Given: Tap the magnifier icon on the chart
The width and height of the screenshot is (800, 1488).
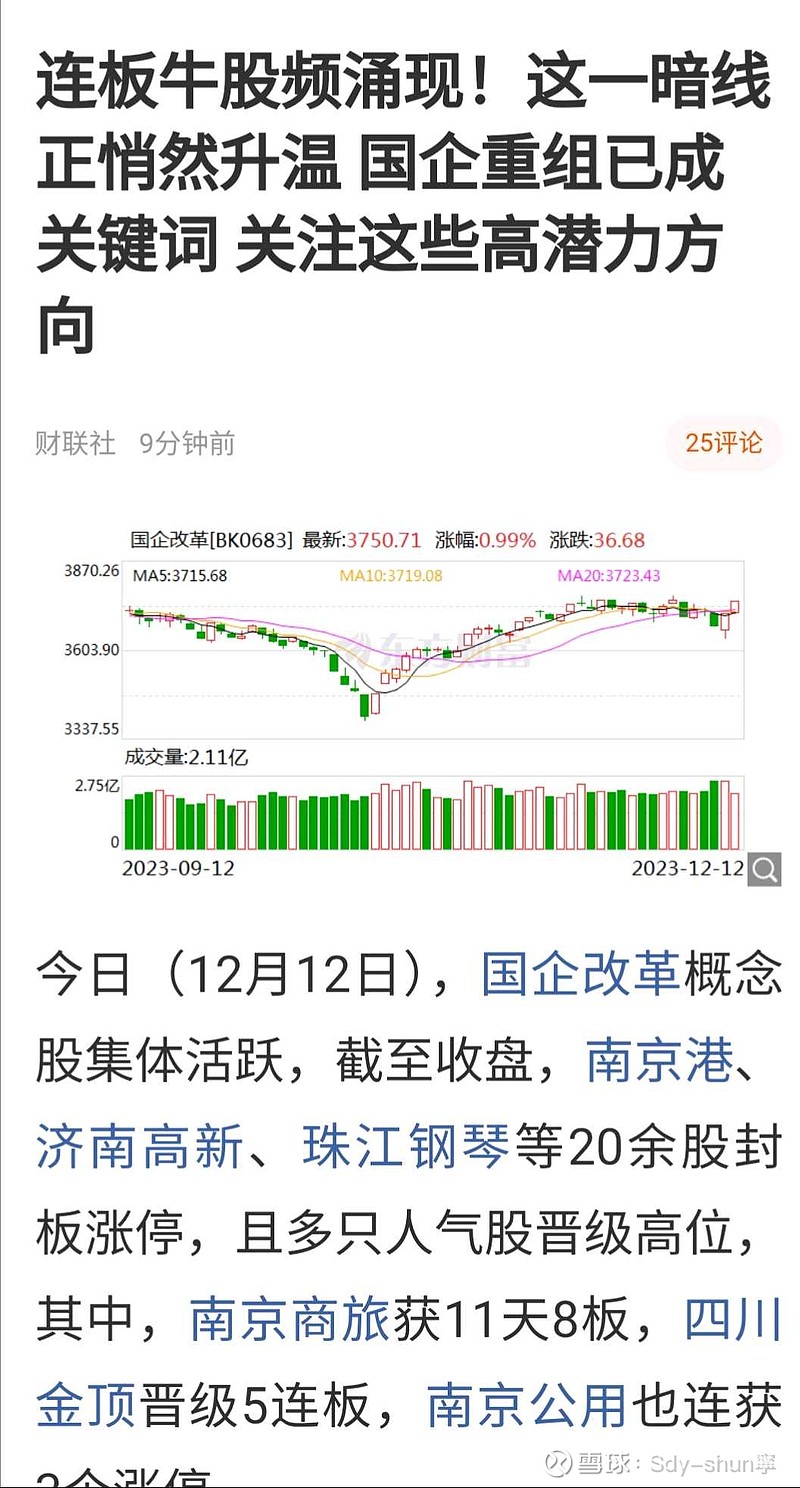Looking at the screenshot, I should (764, 870).
